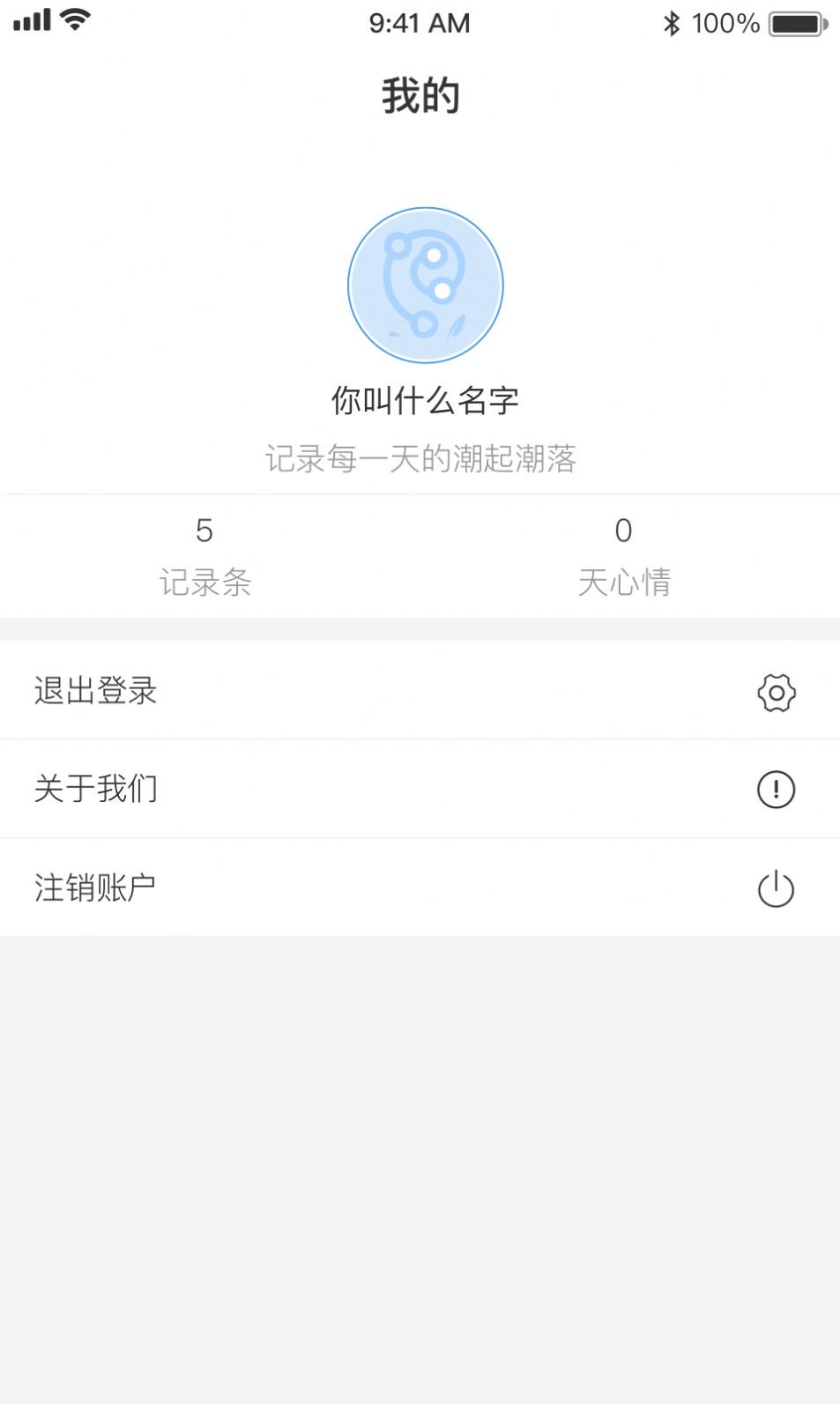The image size is (840, 1404).
Task: Click the blue profile avatar image
Action: pos(426,285)
